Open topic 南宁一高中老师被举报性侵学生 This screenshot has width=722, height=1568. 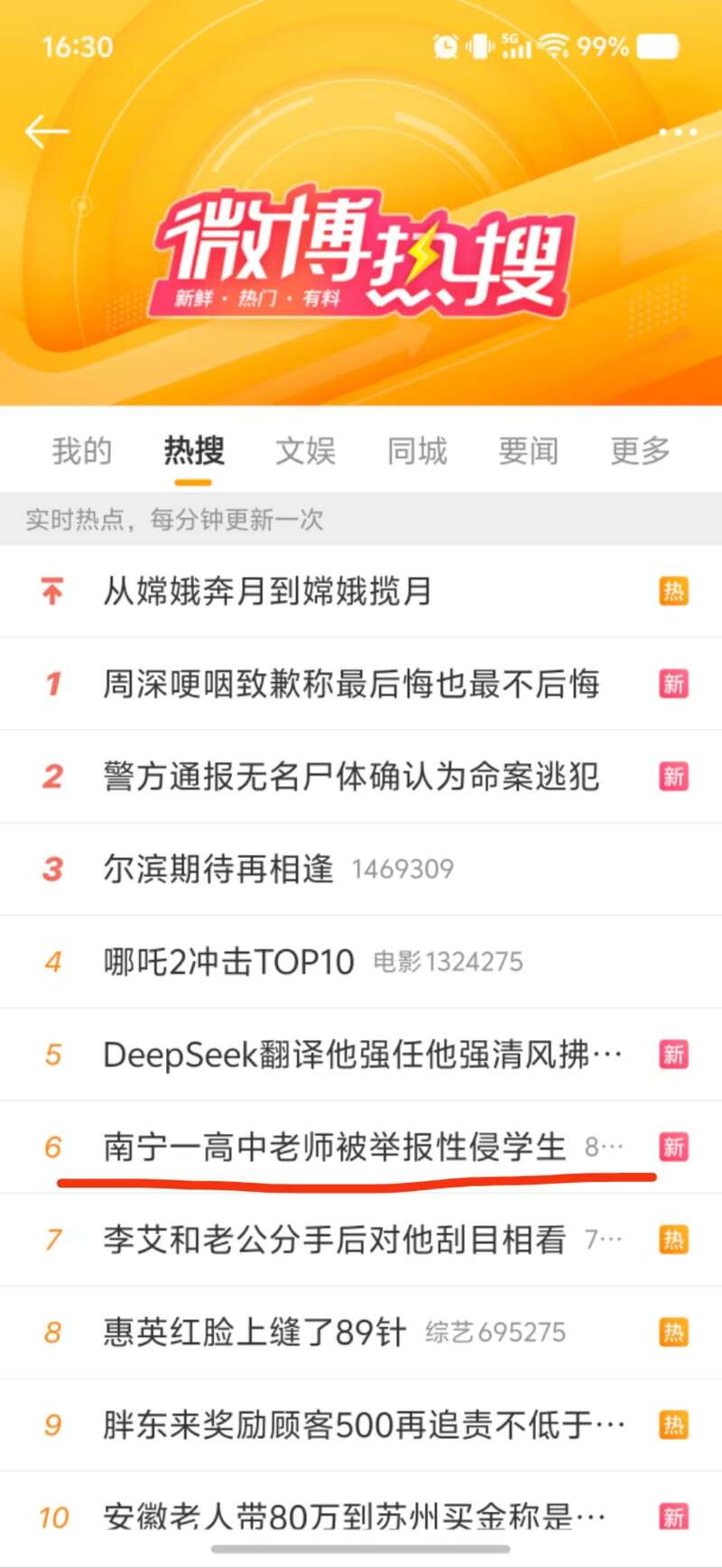(x=334, y=1147)
